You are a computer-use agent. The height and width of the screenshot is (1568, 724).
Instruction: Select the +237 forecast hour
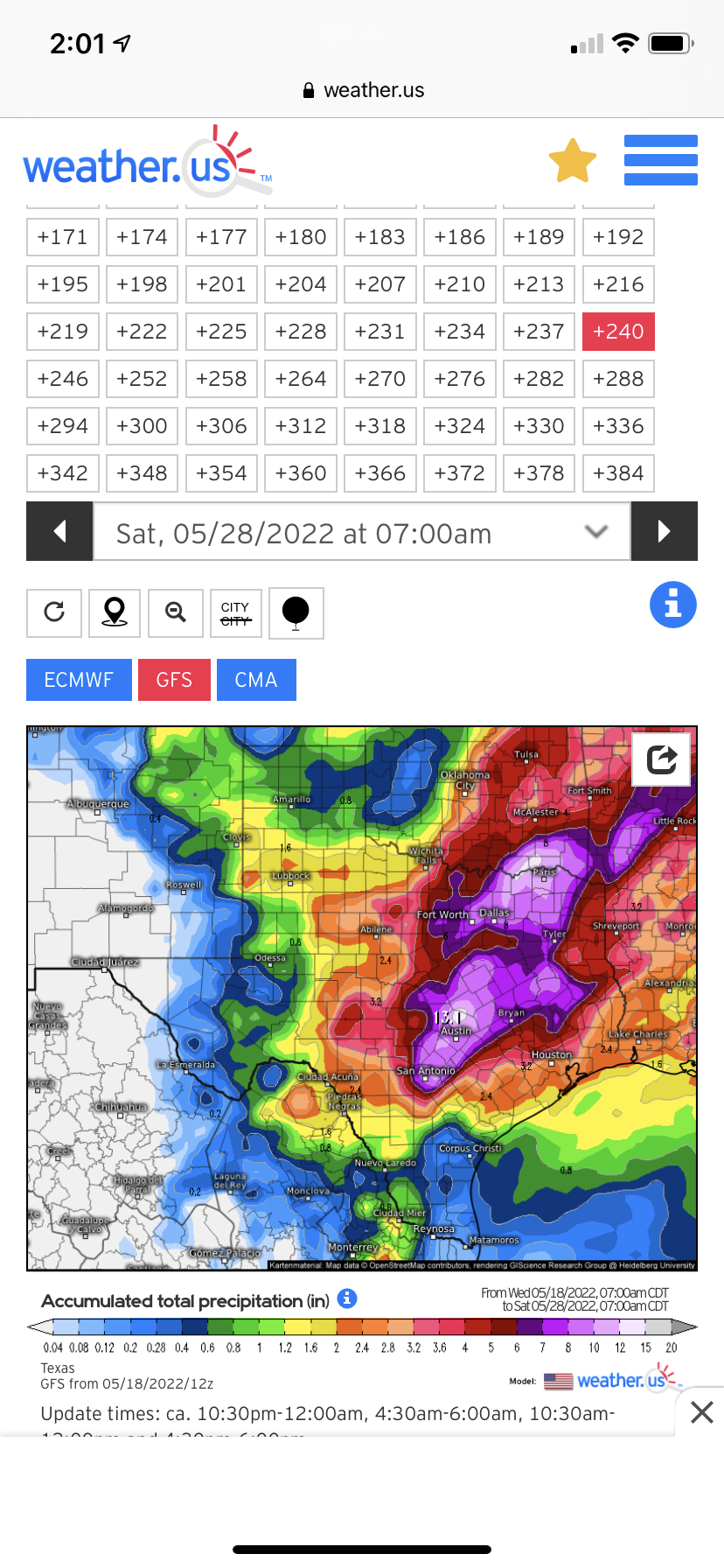coord(539,332)
